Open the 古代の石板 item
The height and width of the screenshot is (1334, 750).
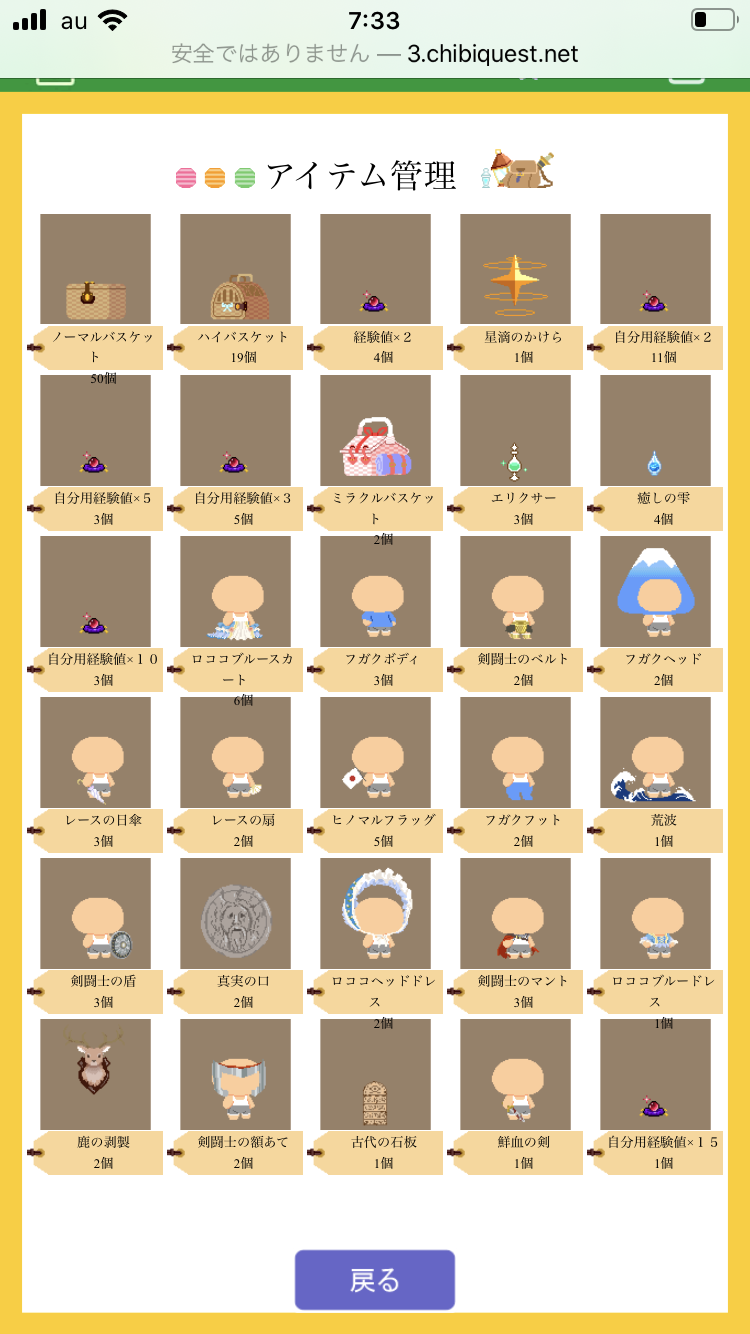click(375, 1074)
